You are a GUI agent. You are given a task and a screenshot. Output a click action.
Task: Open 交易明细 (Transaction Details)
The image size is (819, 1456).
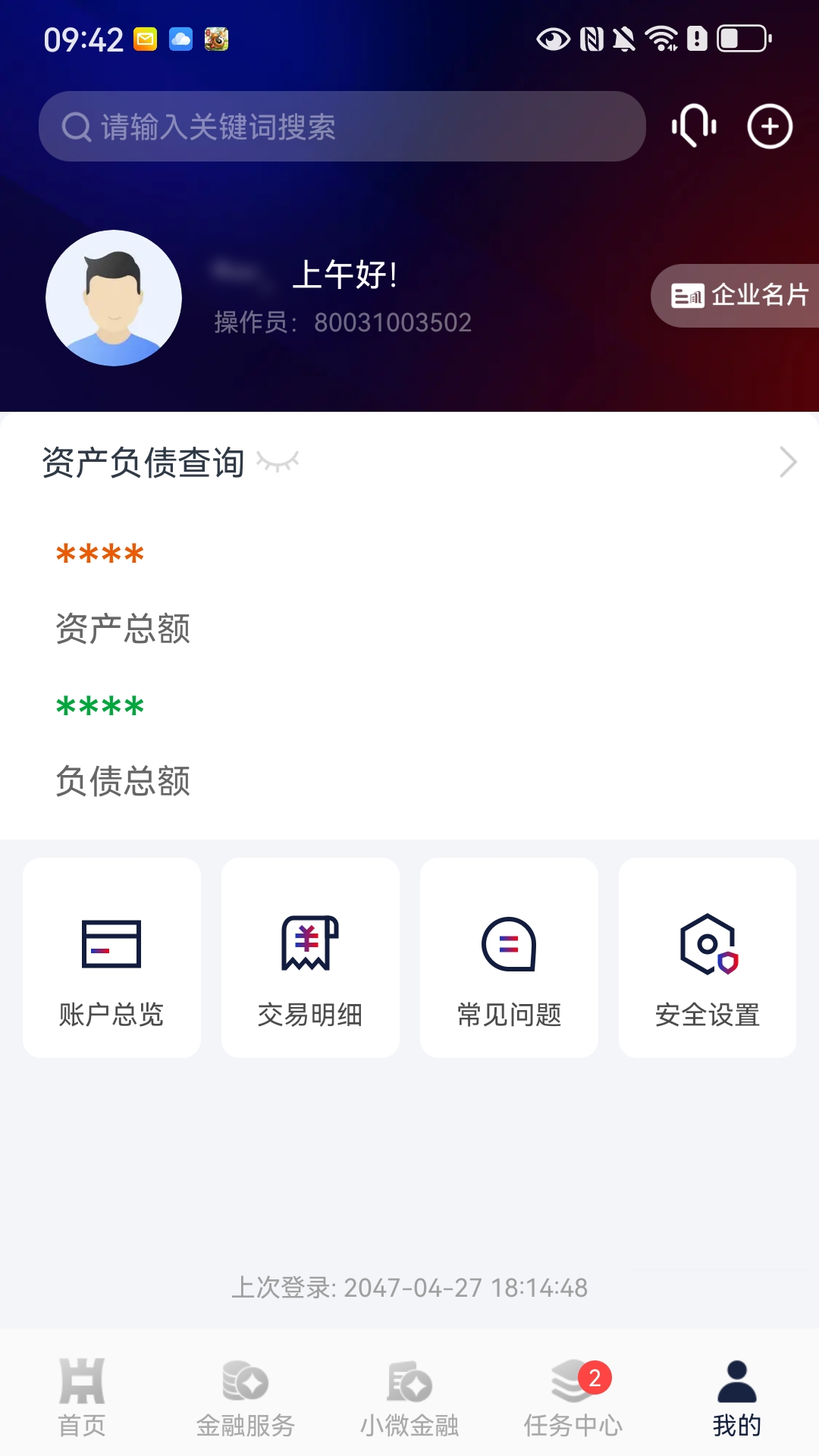coord(310,958)
